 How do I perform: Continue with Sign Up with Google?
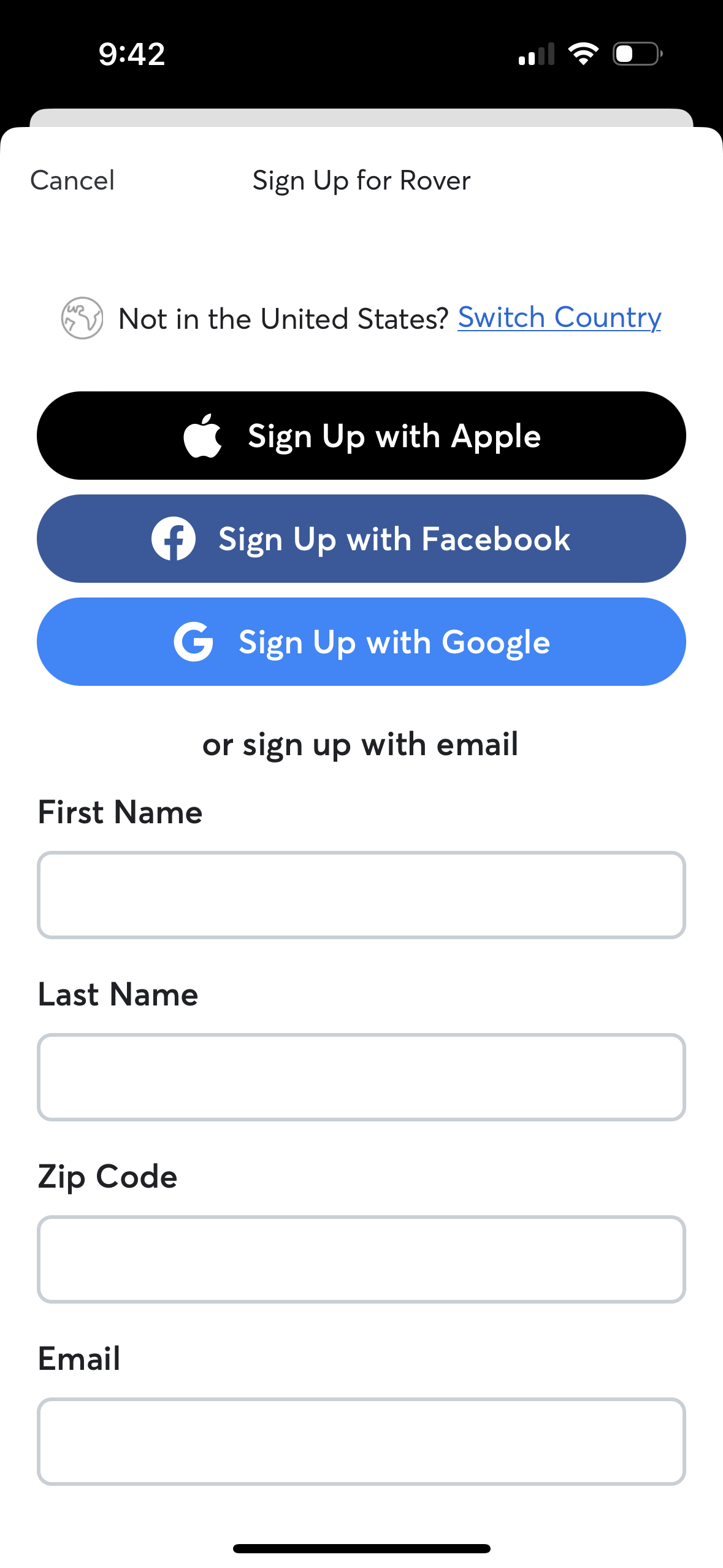pyautogui.click(x=361, y=642)
